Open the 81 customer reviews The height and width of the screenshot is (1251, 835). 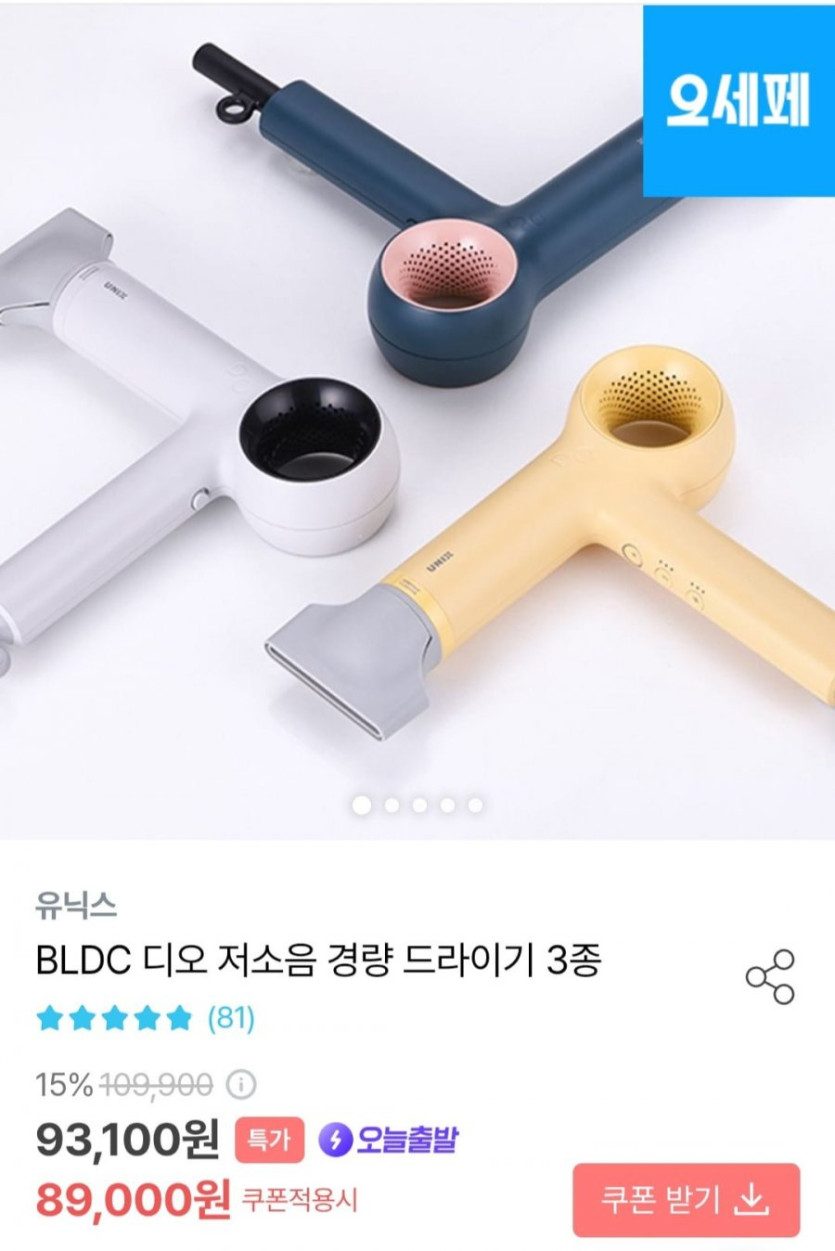coord(231,1019)
